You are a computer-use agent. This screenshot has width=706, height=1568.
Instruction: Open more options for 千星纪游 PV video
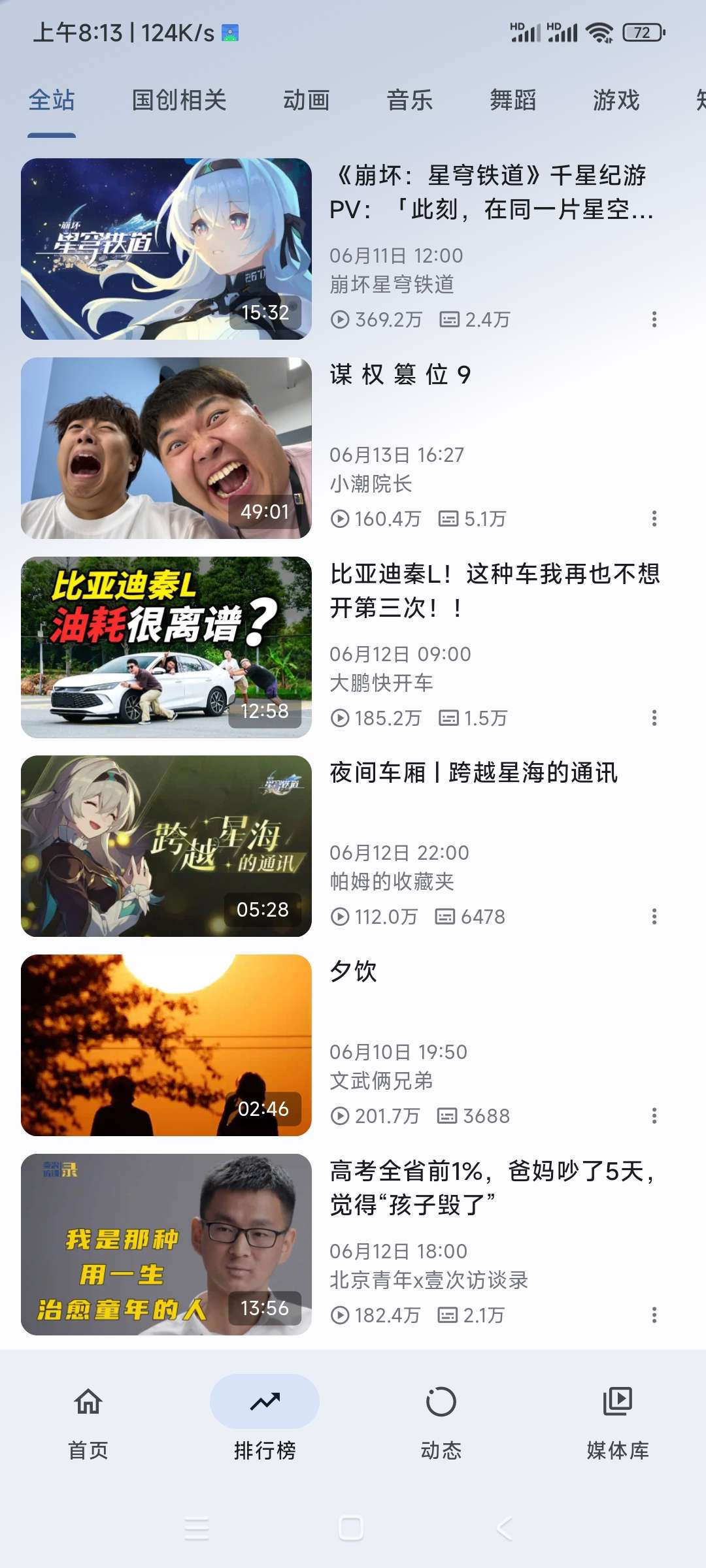click(654, 319)
